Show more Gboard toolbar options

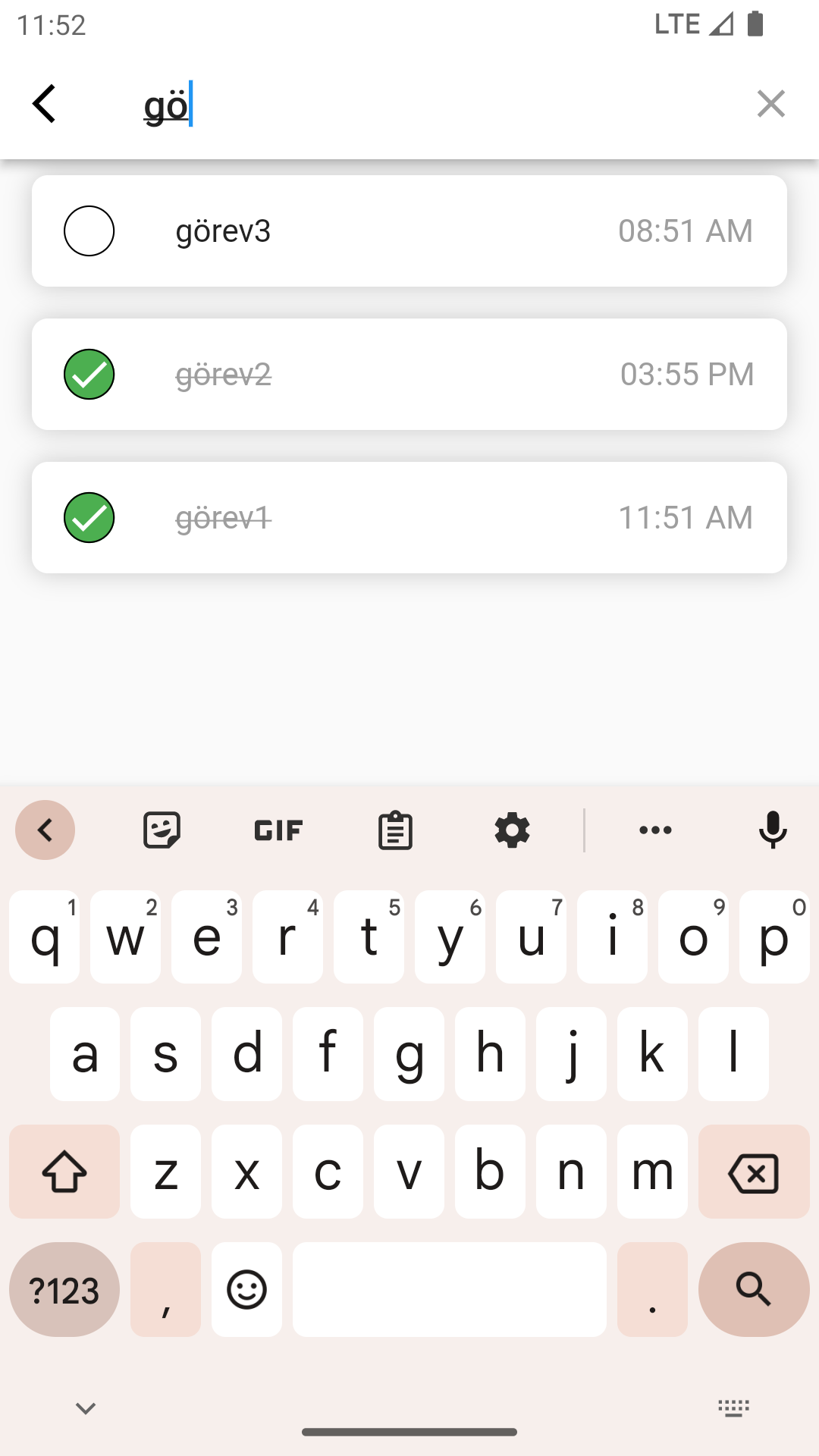654,830
